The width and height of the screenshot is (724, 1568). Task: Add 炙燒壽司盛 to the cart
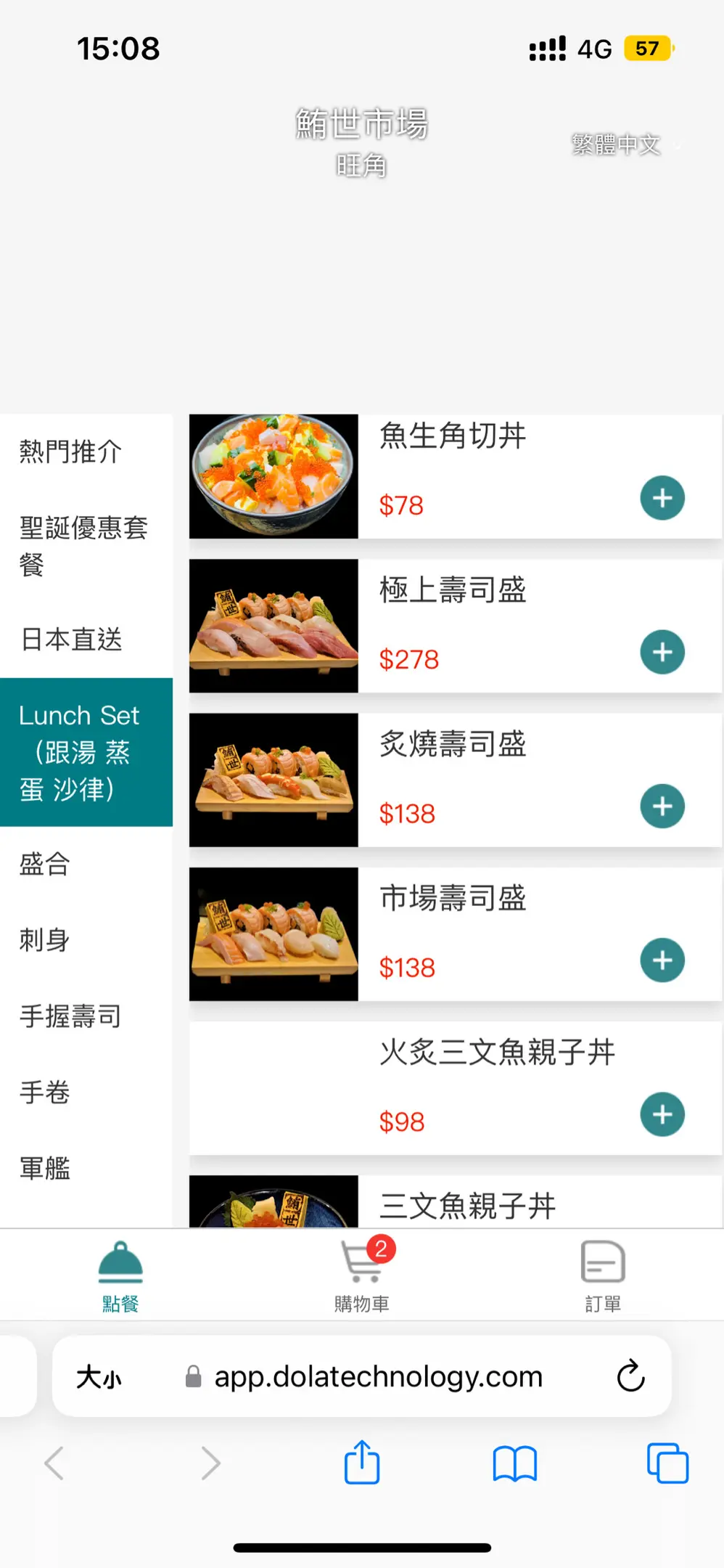tap(662, 806)
